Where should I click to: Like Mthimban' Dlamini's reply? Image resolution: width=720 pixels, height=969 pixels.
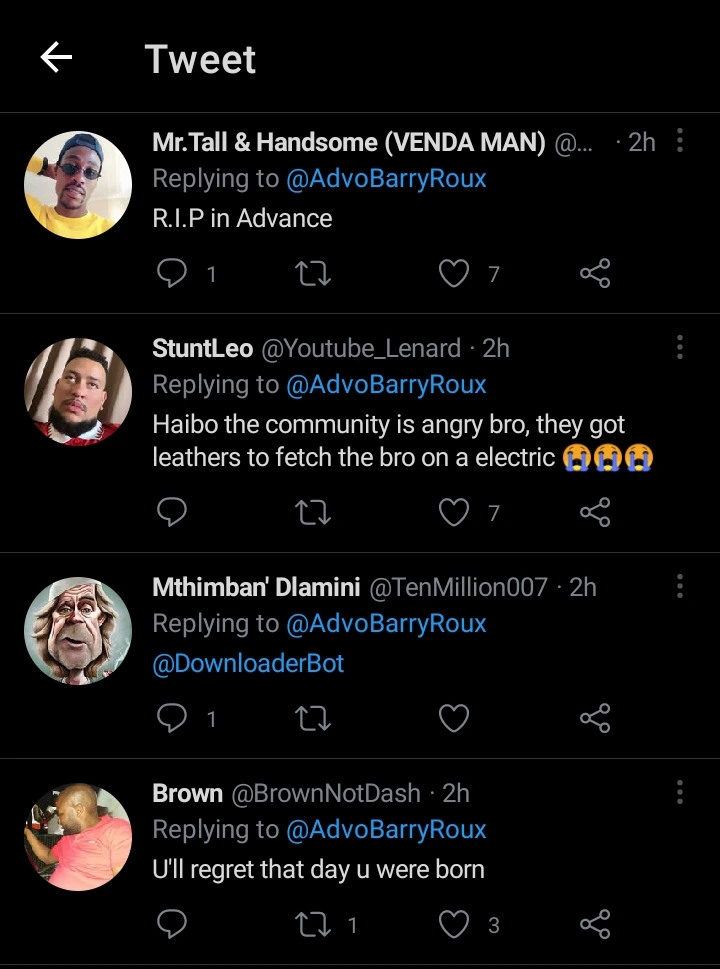click(x=454, y=717)
